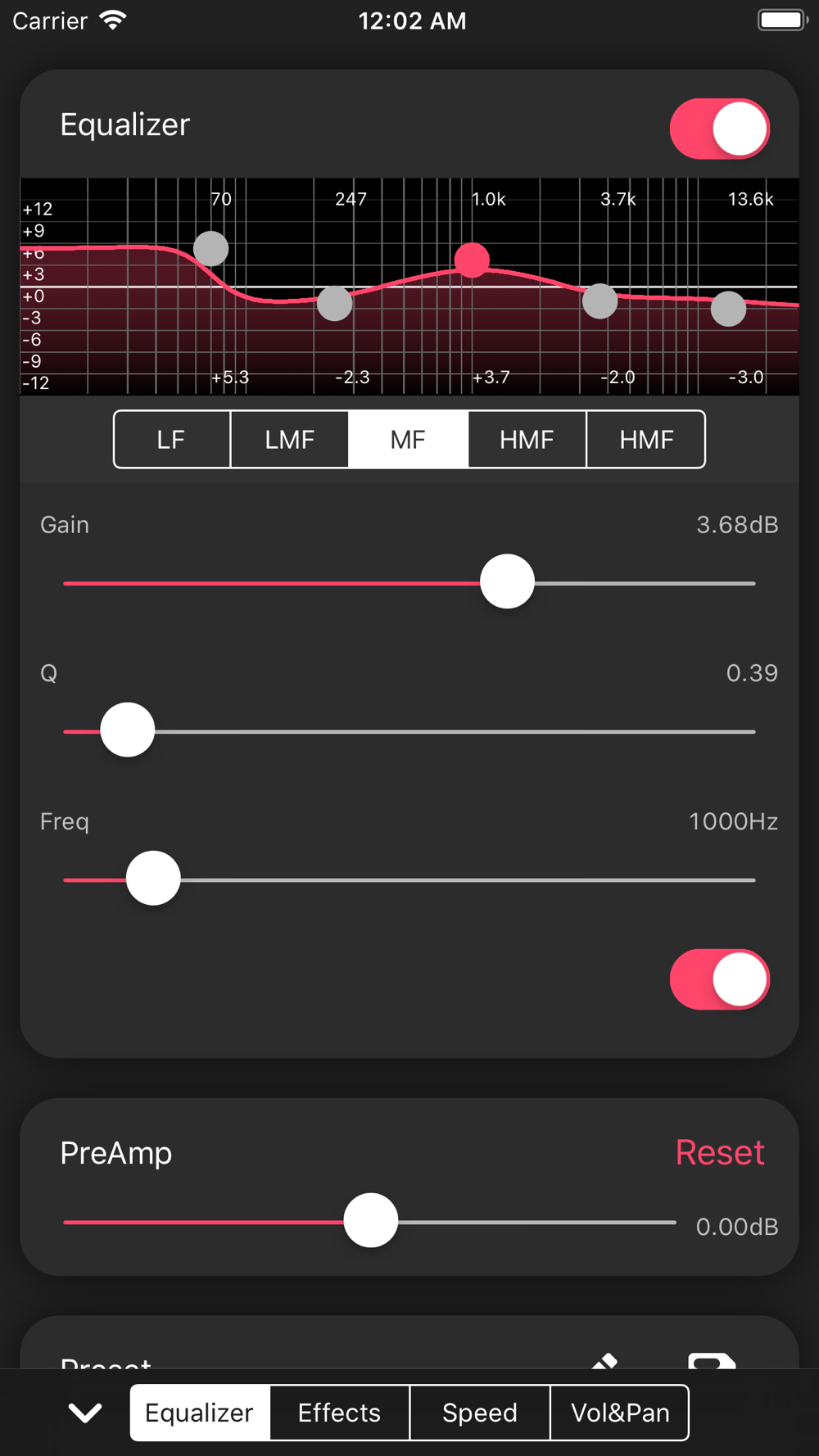Tap the Freq slider
This screenshot has width=819, height=1456.
[409, 879]
